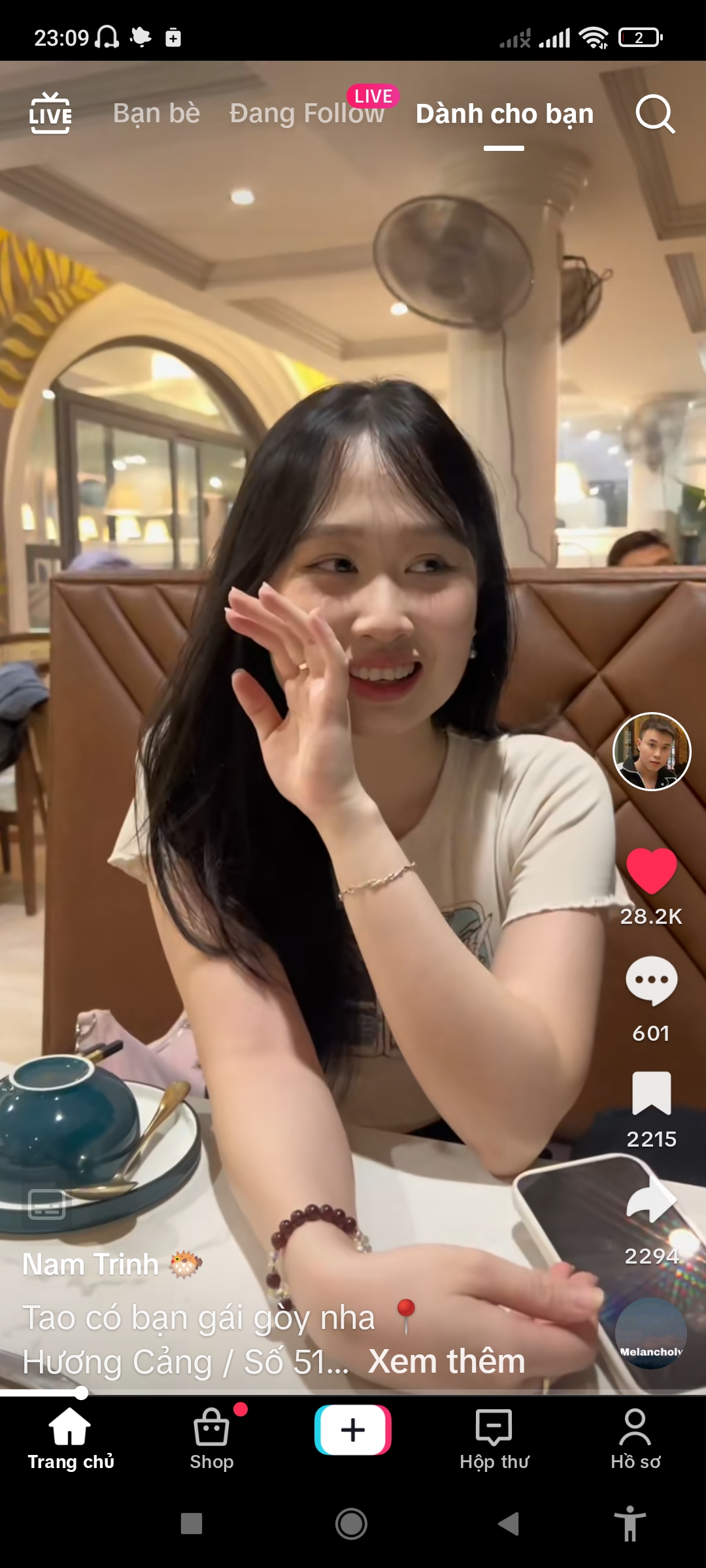Open the Melancholy sound disc

[x=651, y=1333]
